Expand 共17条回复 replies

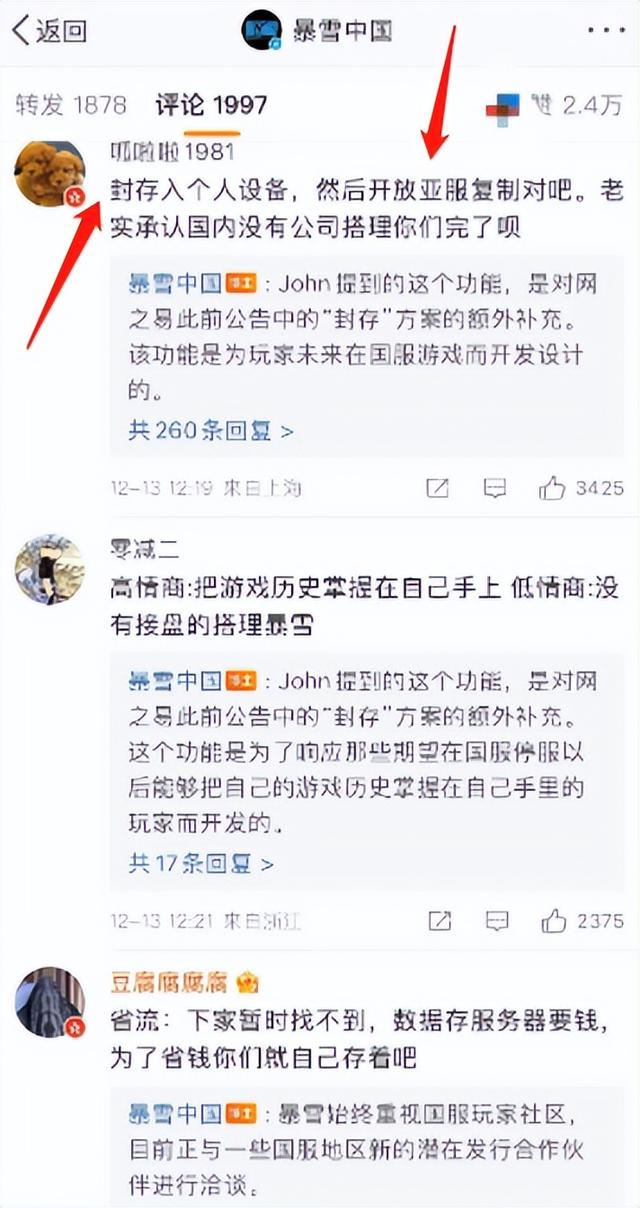[200, 862]
